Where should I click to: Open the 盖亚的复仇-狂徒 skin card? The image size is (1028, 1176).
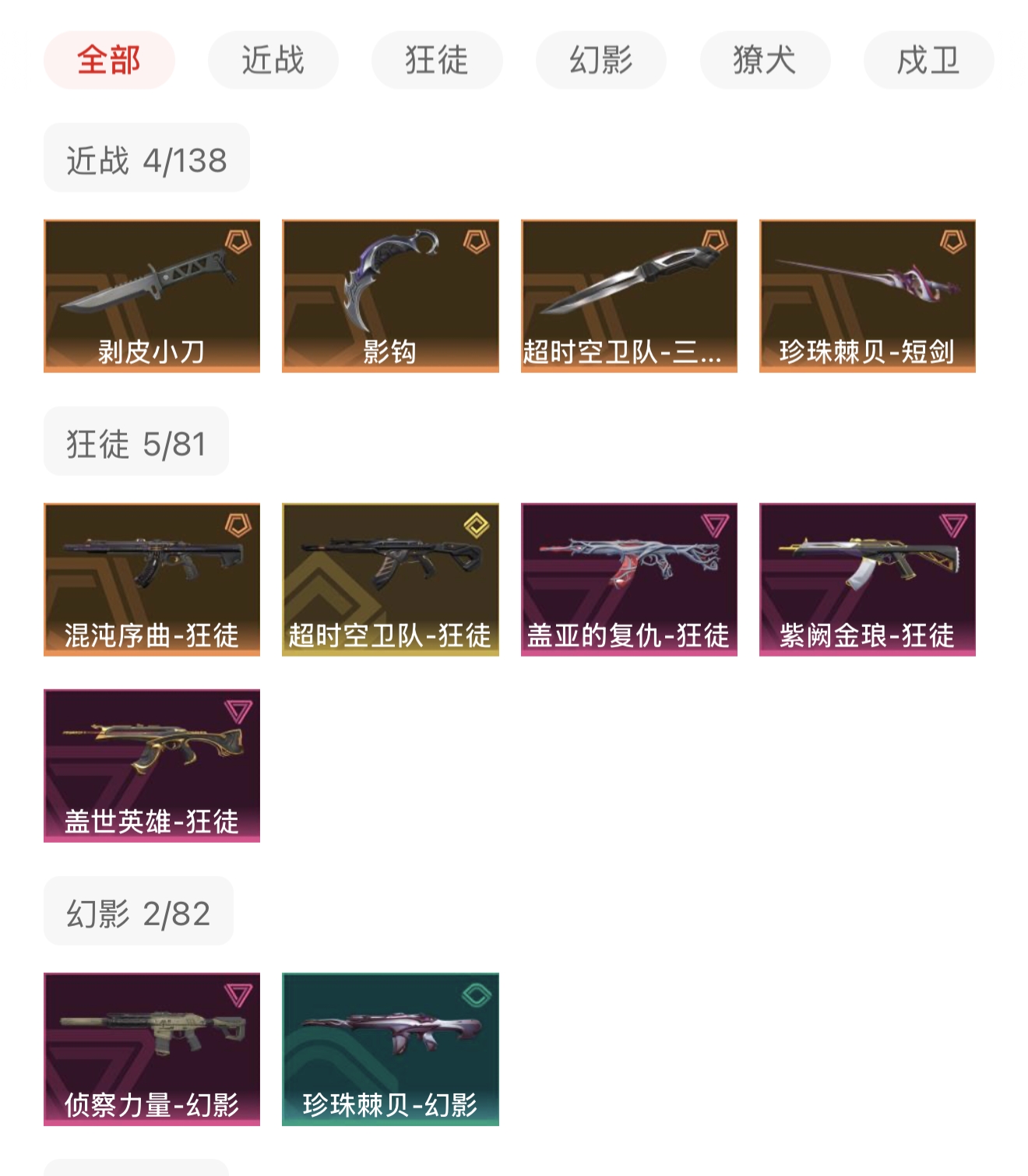pyautogui.click(x=629, y=579)
